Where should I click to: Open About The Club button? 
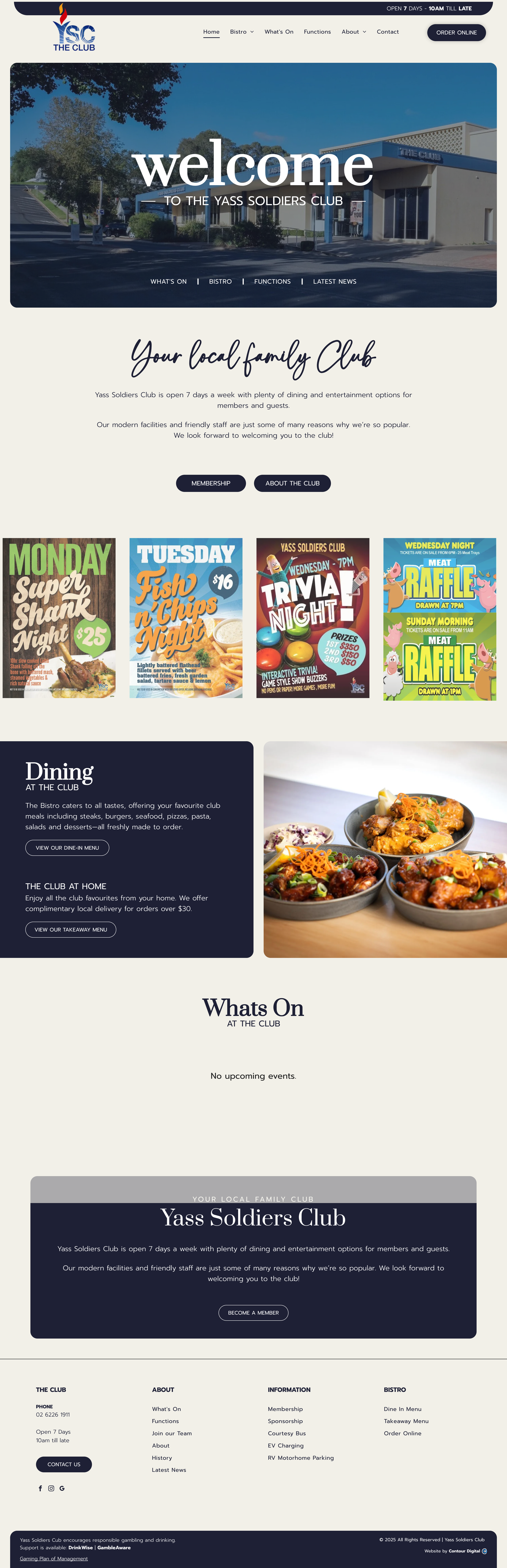[292, 483]
